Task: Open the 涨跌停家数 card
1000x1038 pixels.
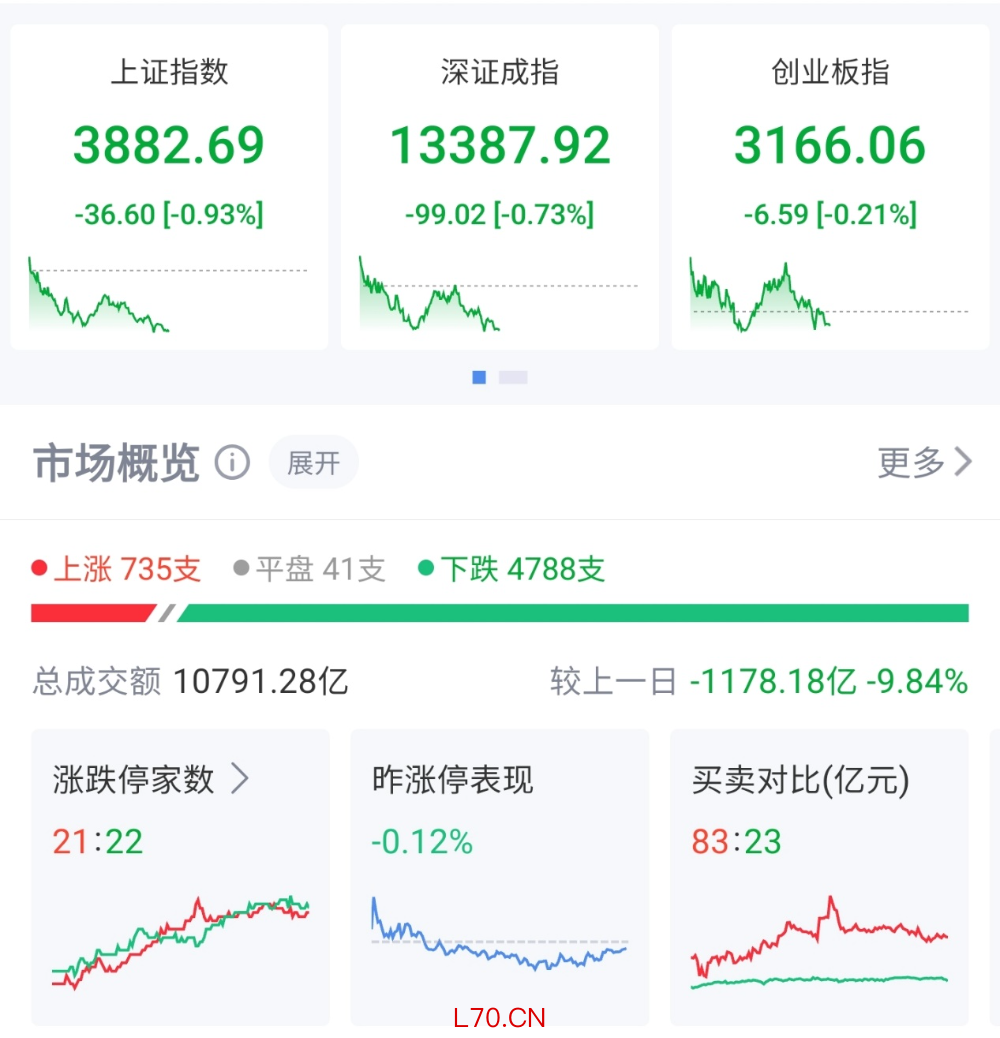Action: coord(180,876)
